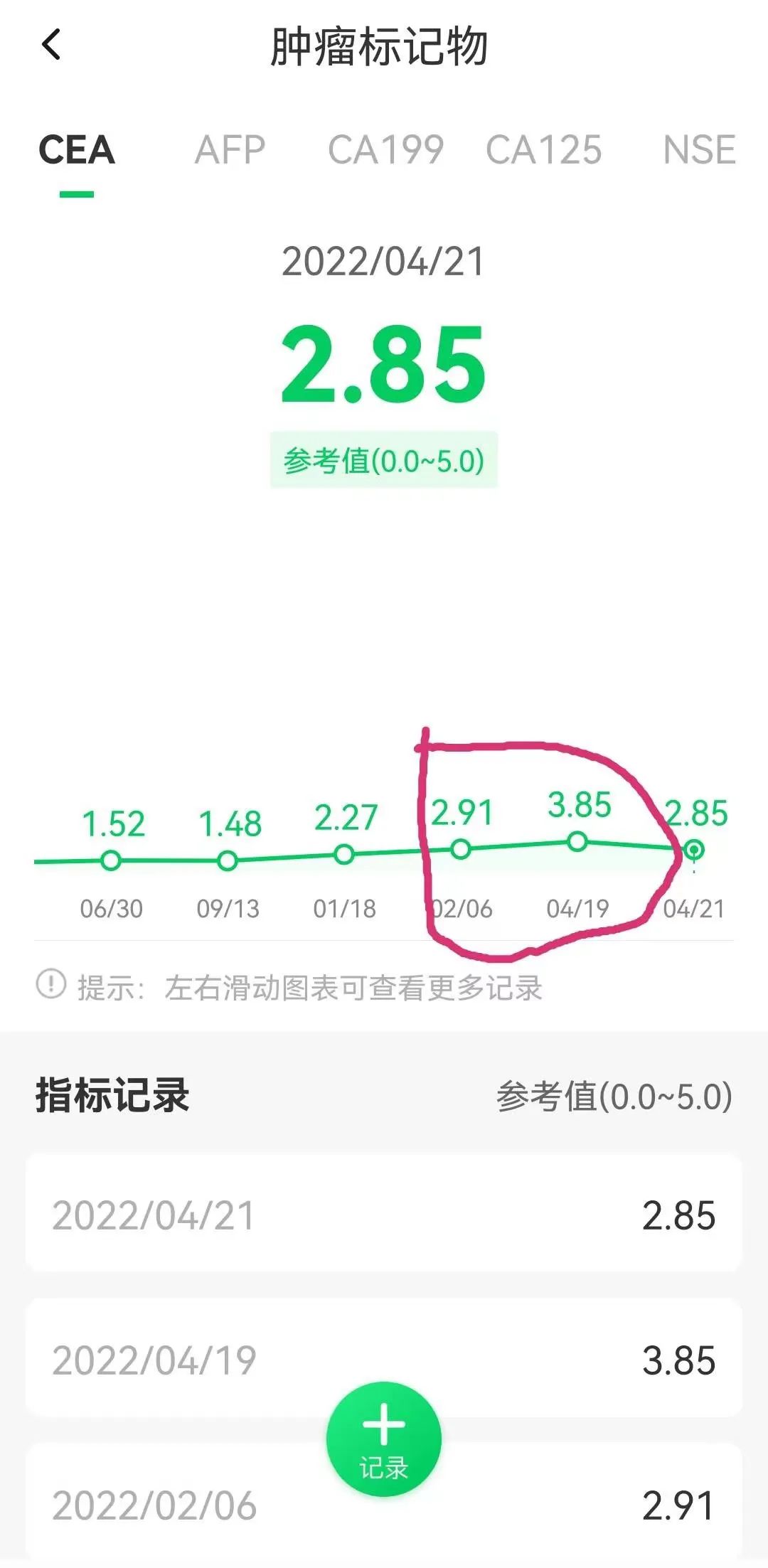Viewport: 768px width, 1568px height.
Task: Tap the 参考值(0.0~5.0) badge
Action: click(x=384, y=461)
